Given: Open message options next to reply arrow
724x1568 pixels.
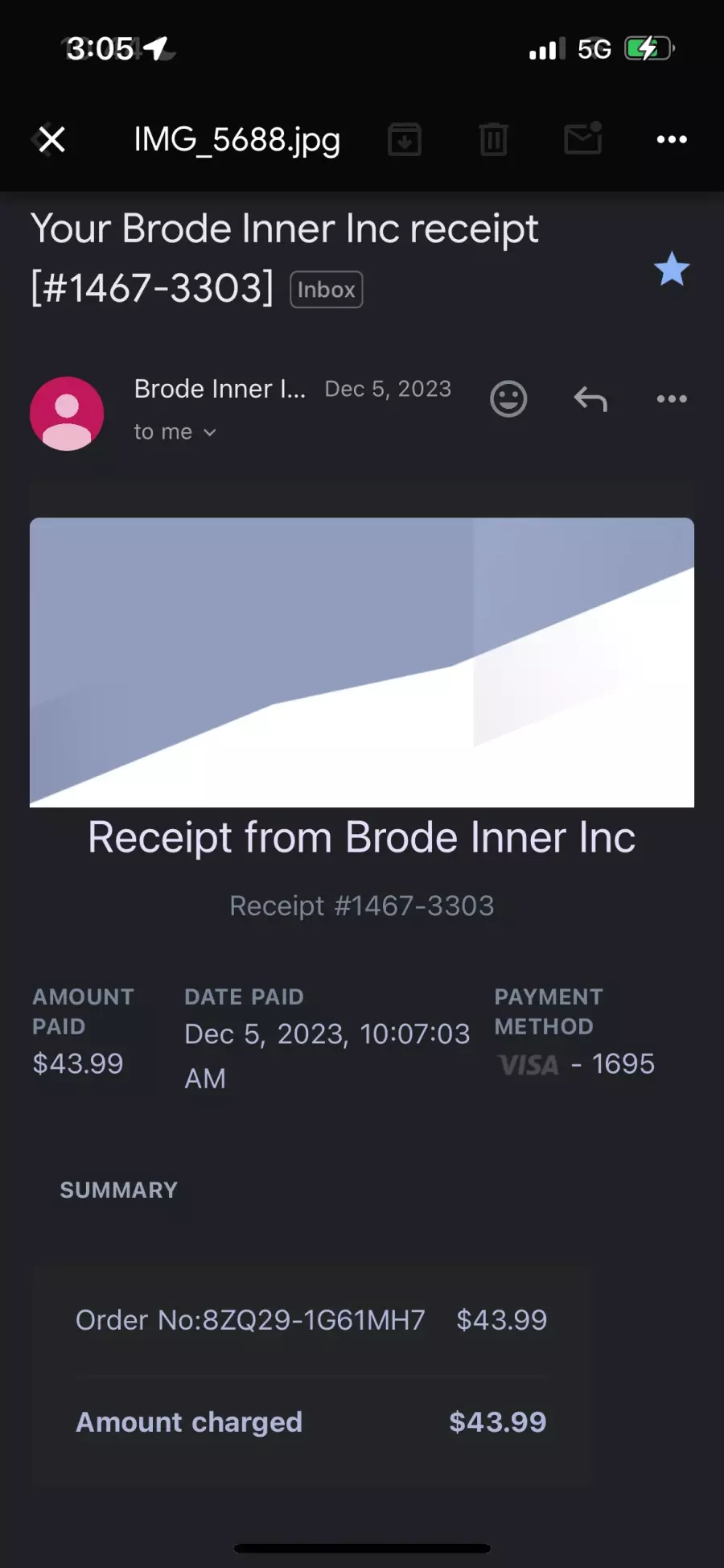Looking at the screenshot, I should point(672,398).
